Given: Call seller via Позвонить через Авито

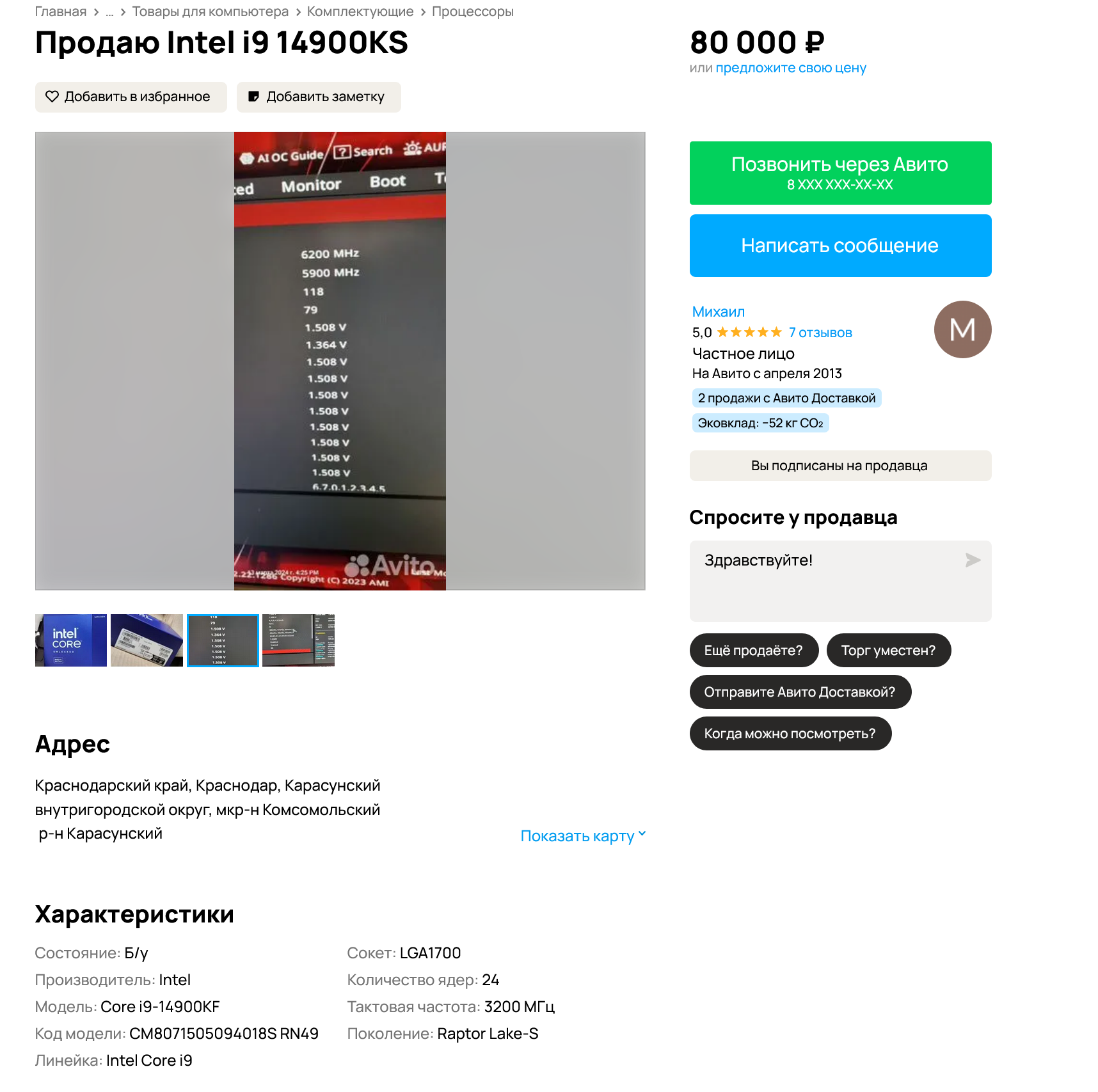Looking at the screenshot, I should point(839,173).
